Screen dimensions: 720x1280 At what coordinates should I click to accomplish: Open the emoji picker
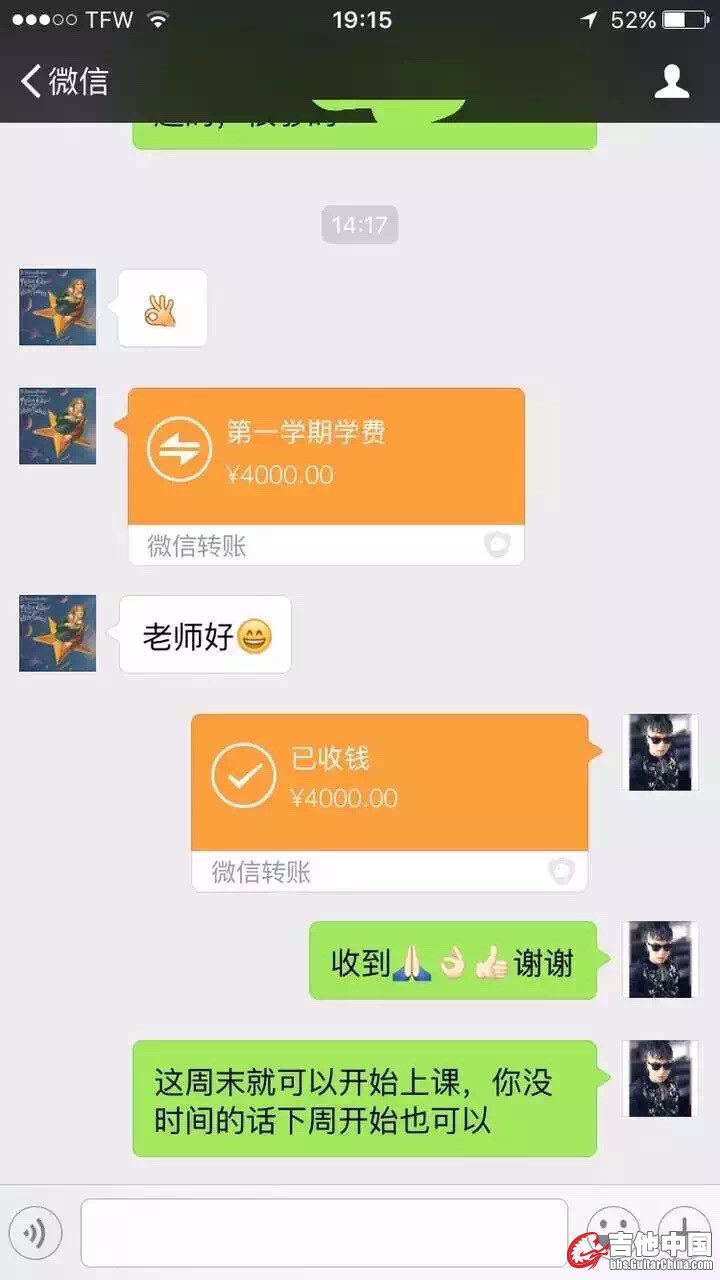[612, 1230]
